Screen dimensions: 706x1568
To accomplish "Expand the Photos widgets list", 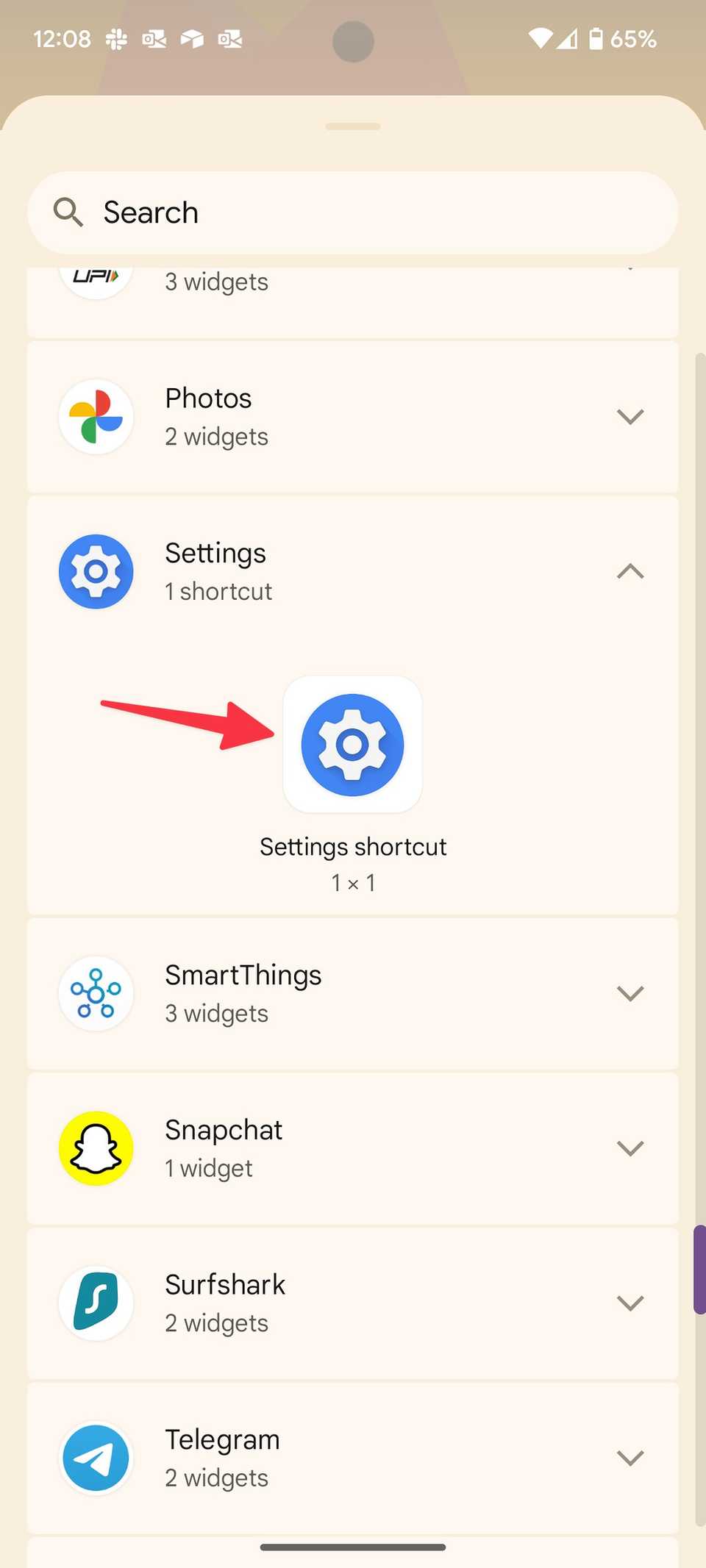I will tap(630, 416).
